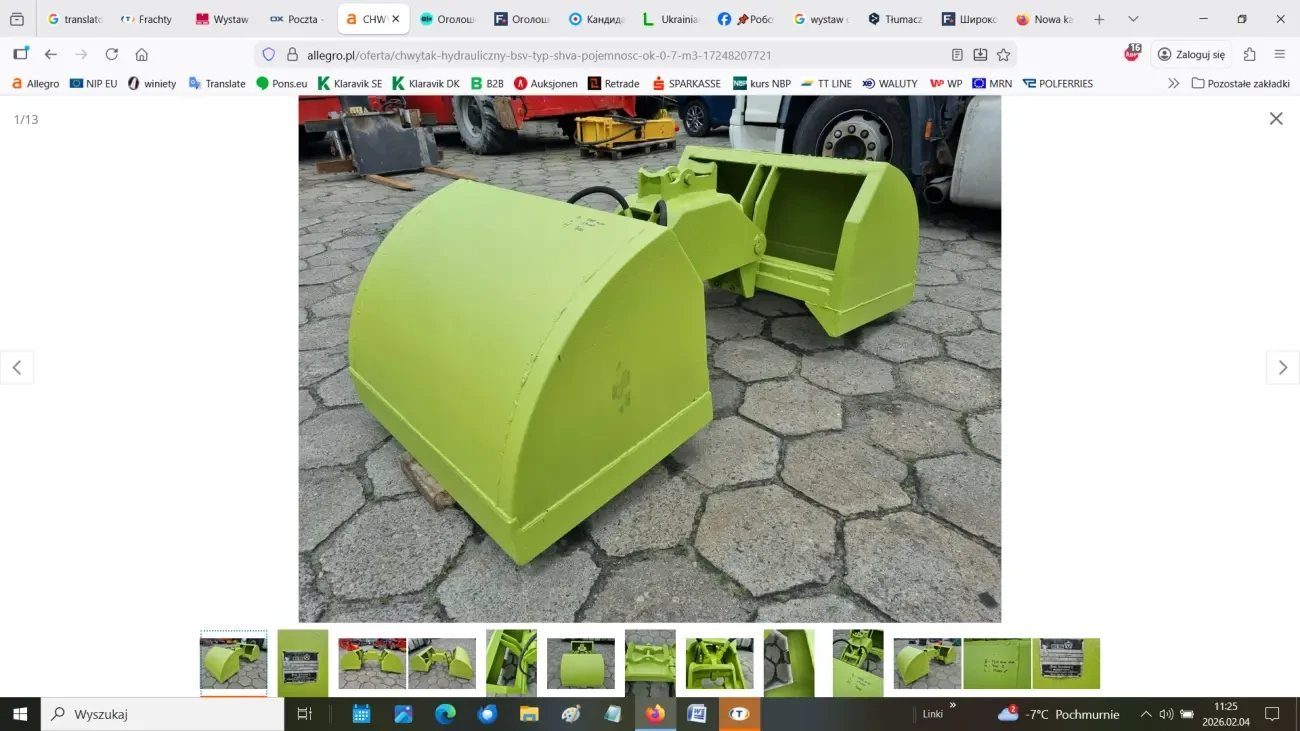
Task: Open the Windows Start menu
Action: [20, 714]
